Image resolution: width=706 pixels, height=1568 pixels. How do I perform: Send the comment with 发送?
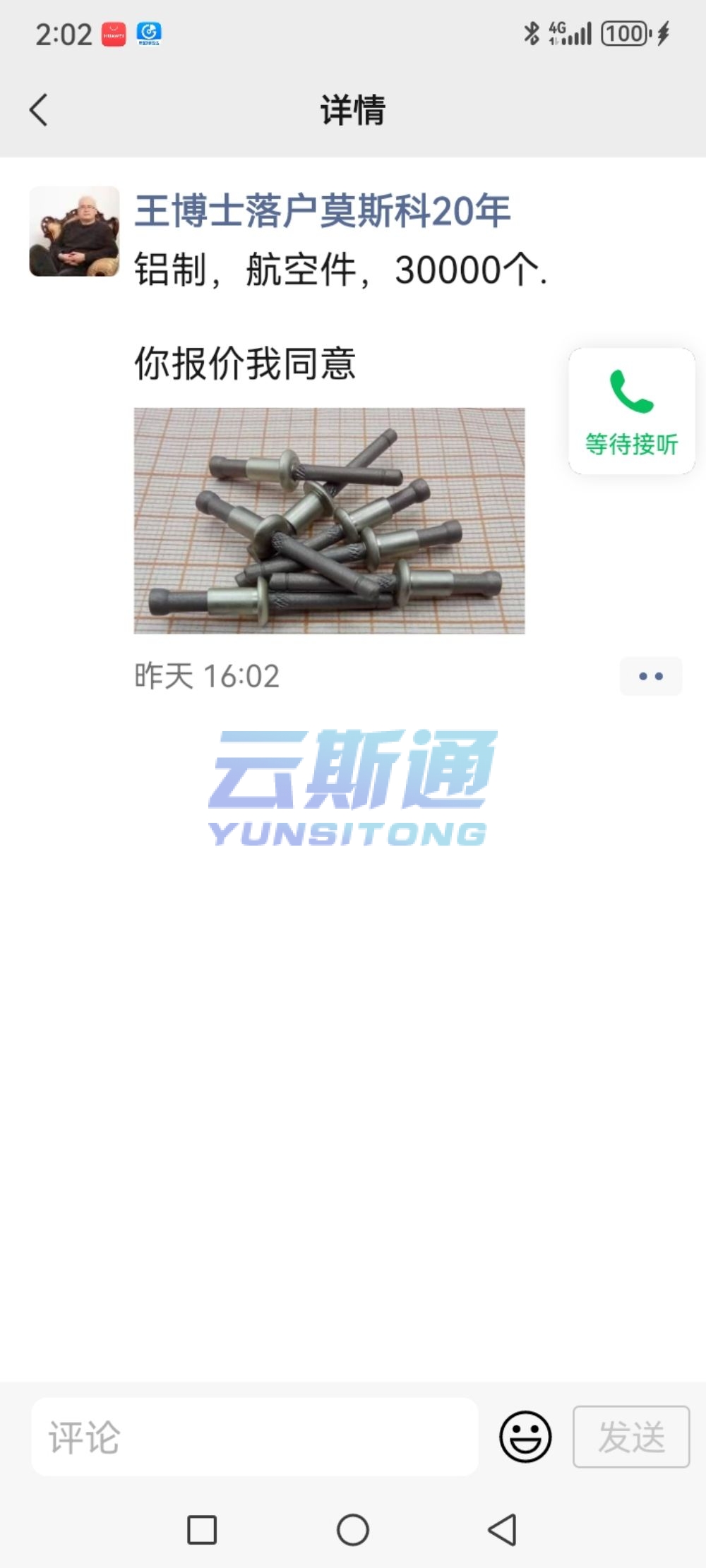(631, 1437)
